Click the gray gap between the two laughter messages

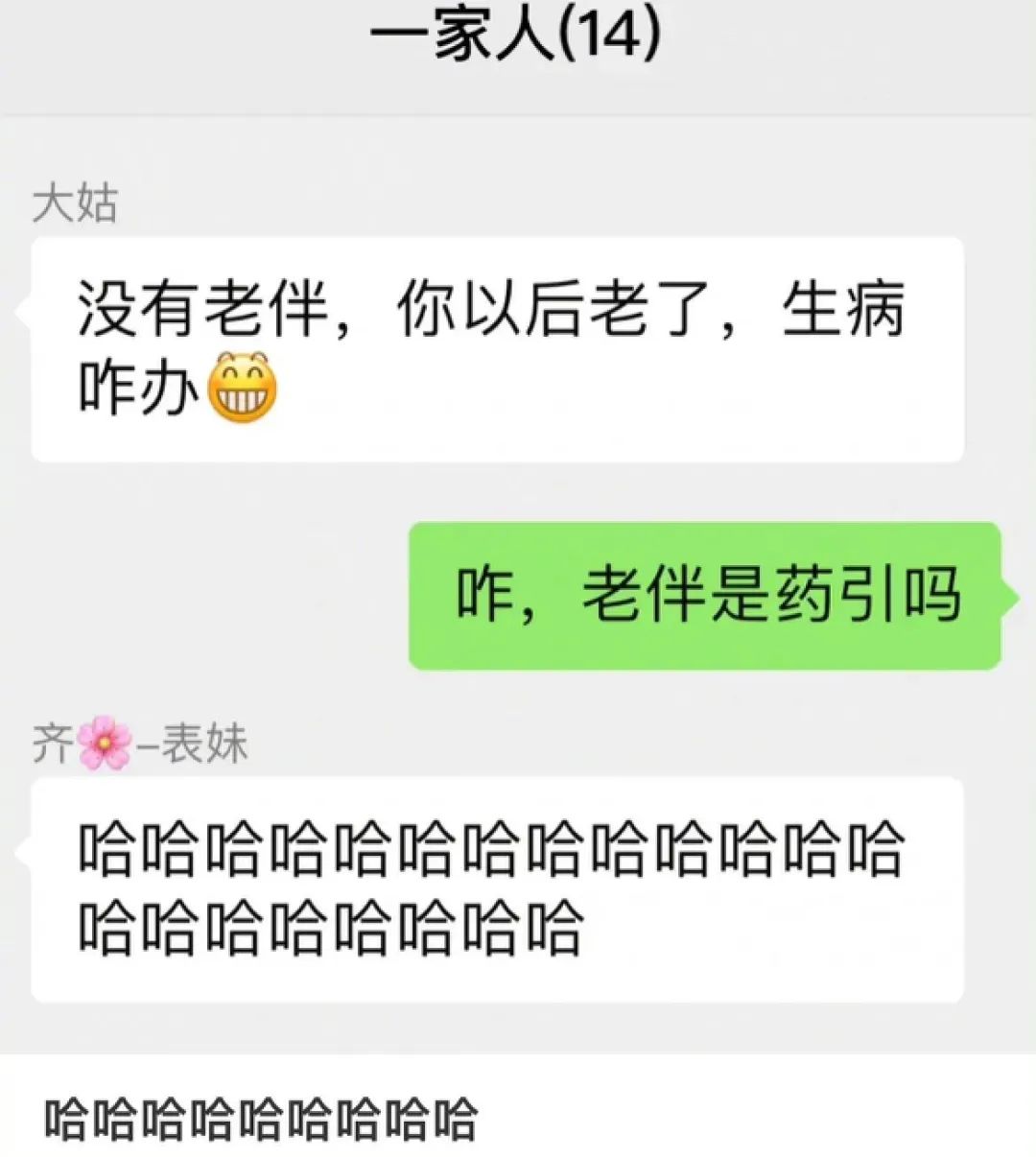click(x=518, y=1027)
